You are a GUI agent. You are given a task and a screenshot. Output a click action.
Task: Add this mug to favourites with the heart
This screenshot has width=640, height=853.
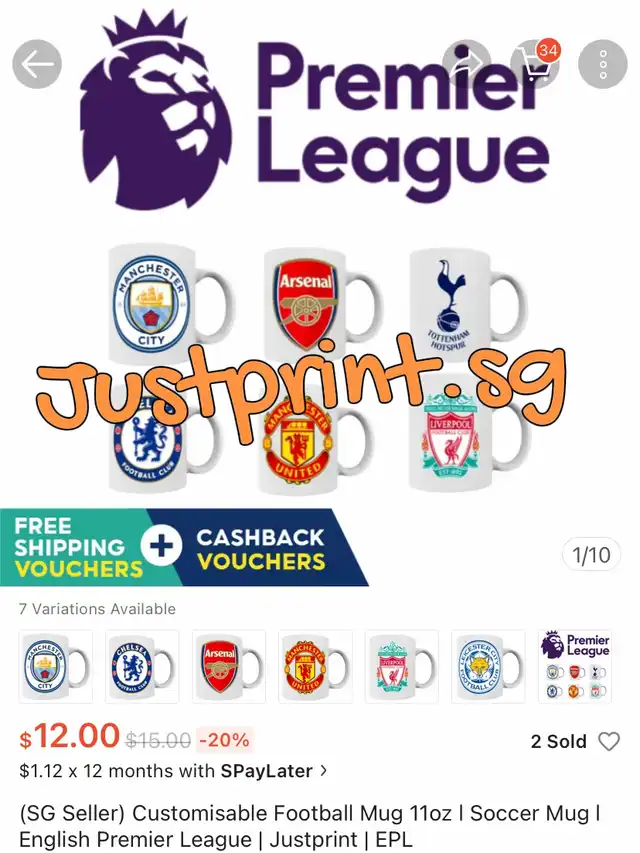point(608,741)
